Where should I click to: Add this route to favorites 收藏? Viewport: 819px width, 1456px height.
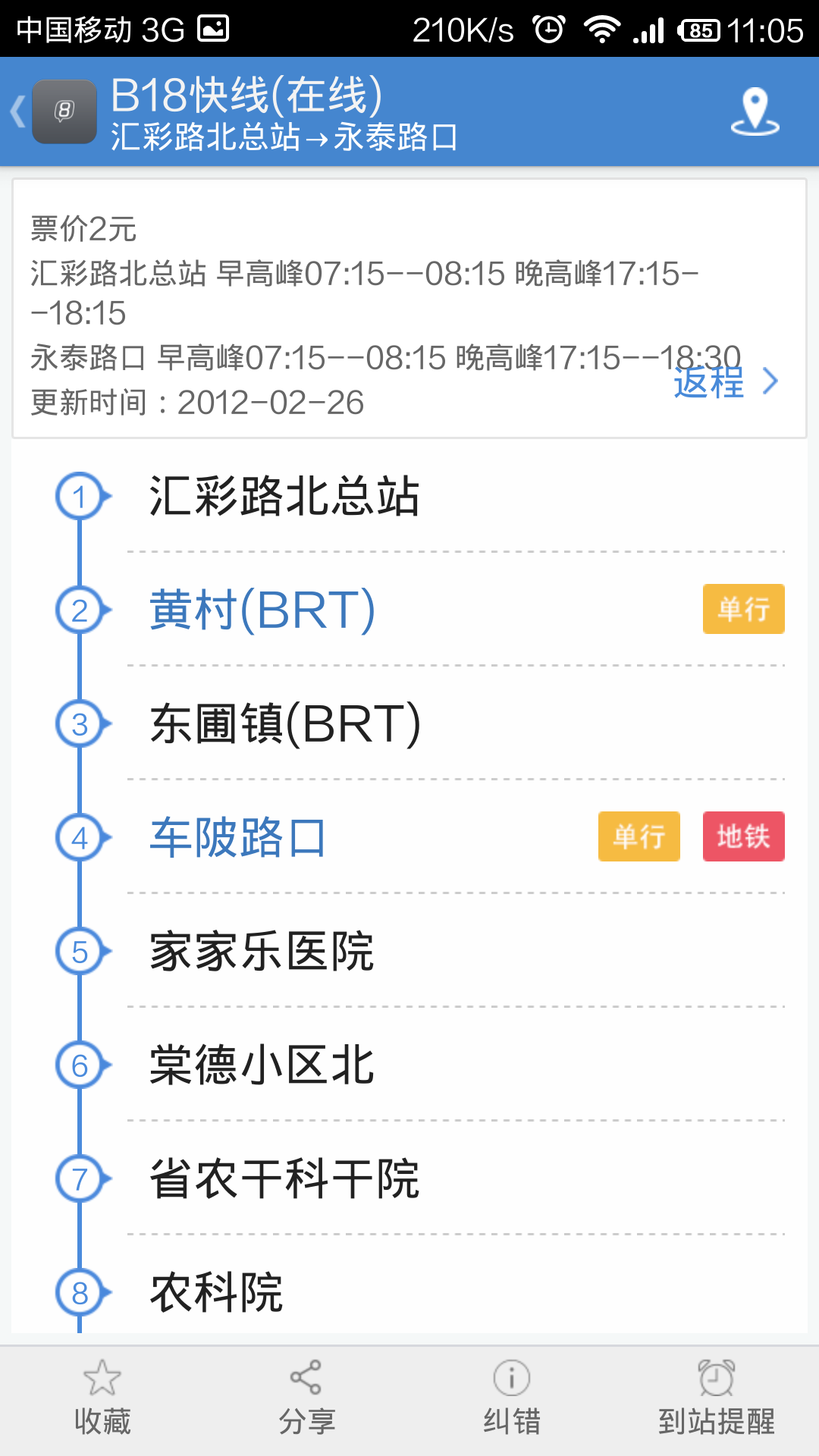tap(102, 1400)
